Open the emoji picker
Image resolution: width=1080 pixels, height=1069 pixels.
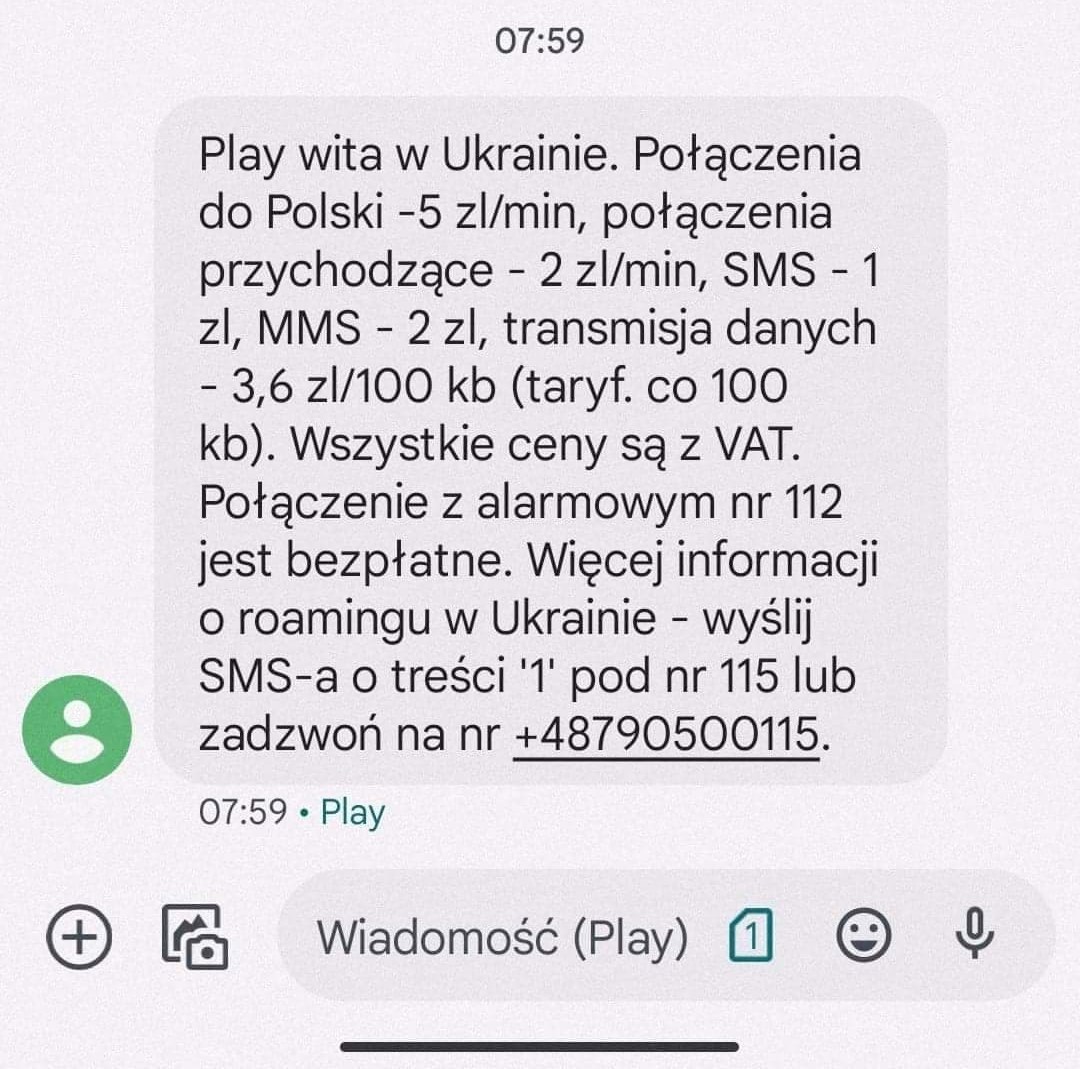point(863,938)
